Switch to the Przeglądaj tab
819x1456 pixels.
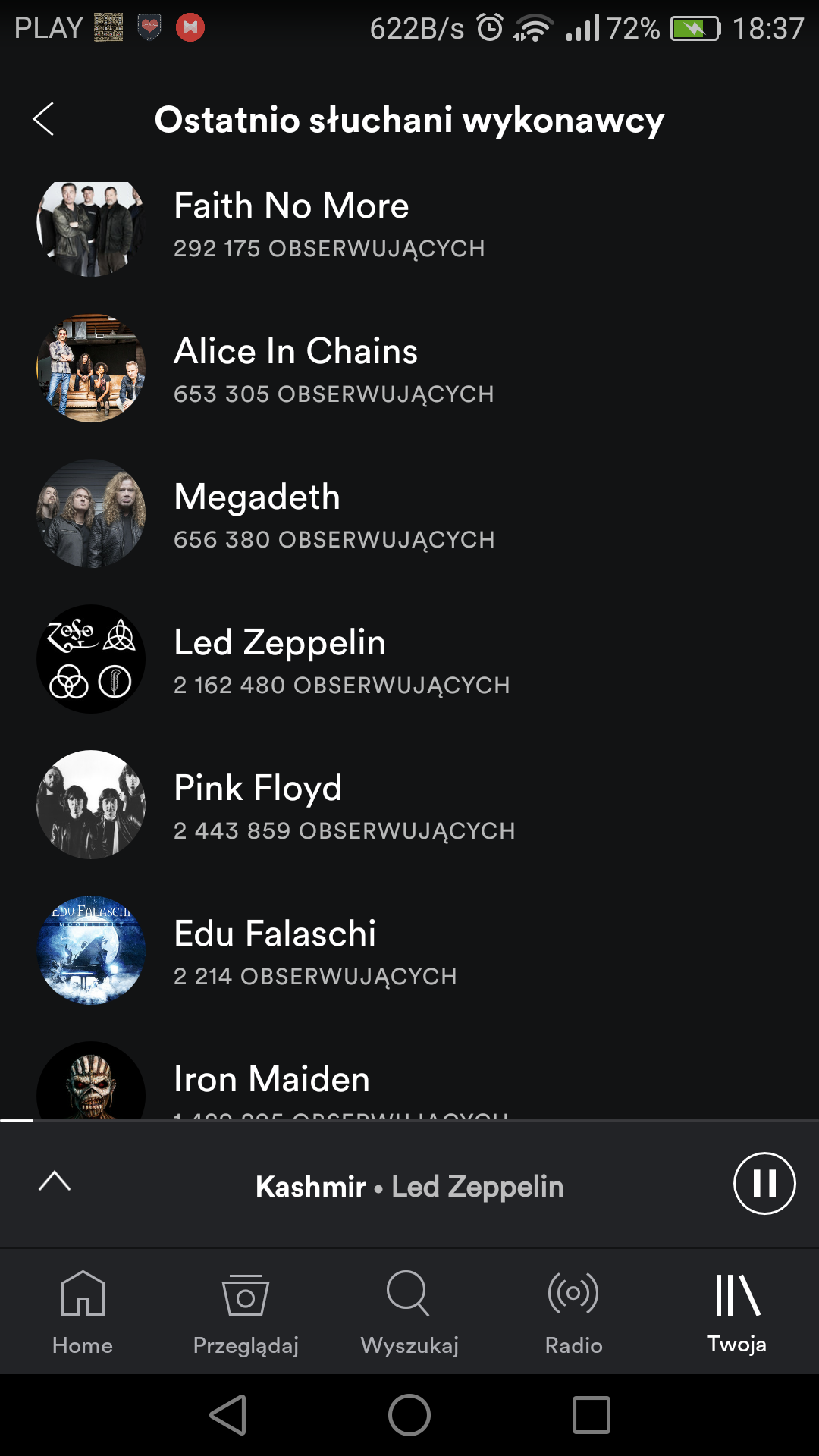tap(246, 1312)
